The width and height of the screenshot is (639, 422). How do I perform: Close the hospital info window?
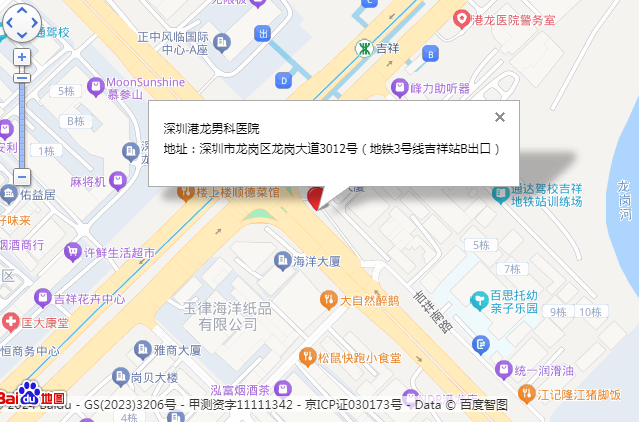pyautogui.click(x=500, y=117)
